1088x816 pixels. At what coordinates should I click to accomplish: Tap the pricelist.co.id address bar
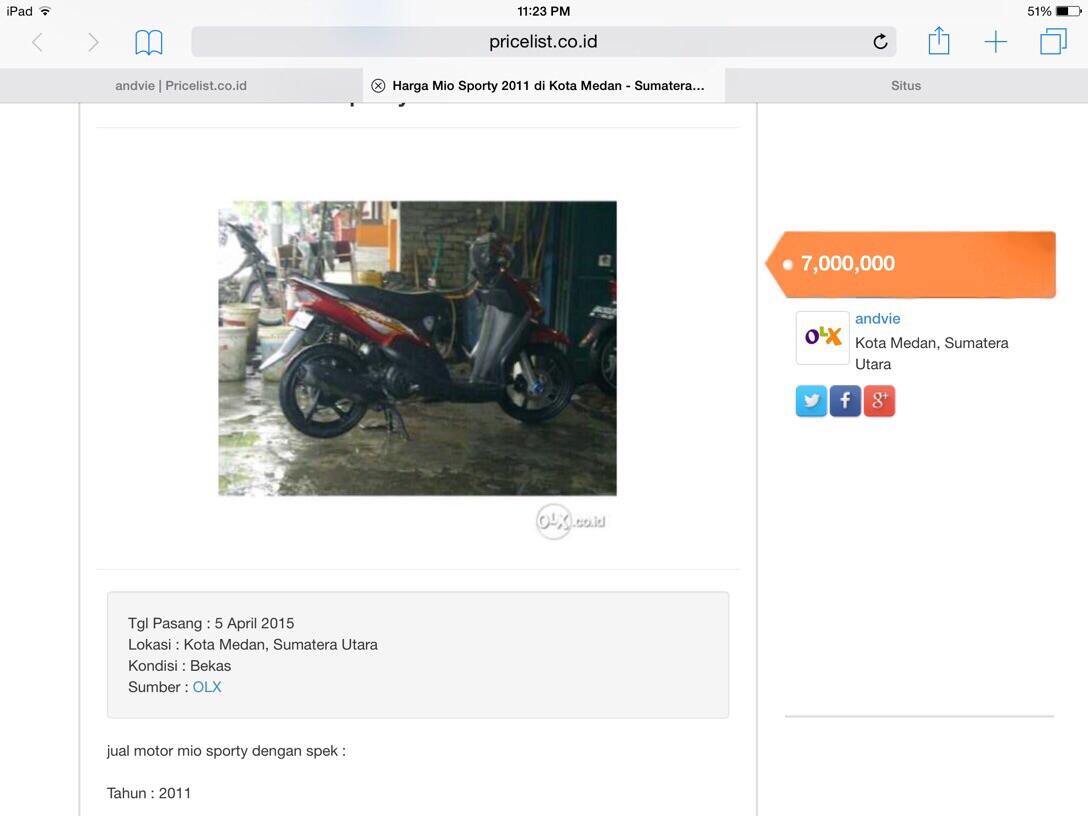click(542, 42)
